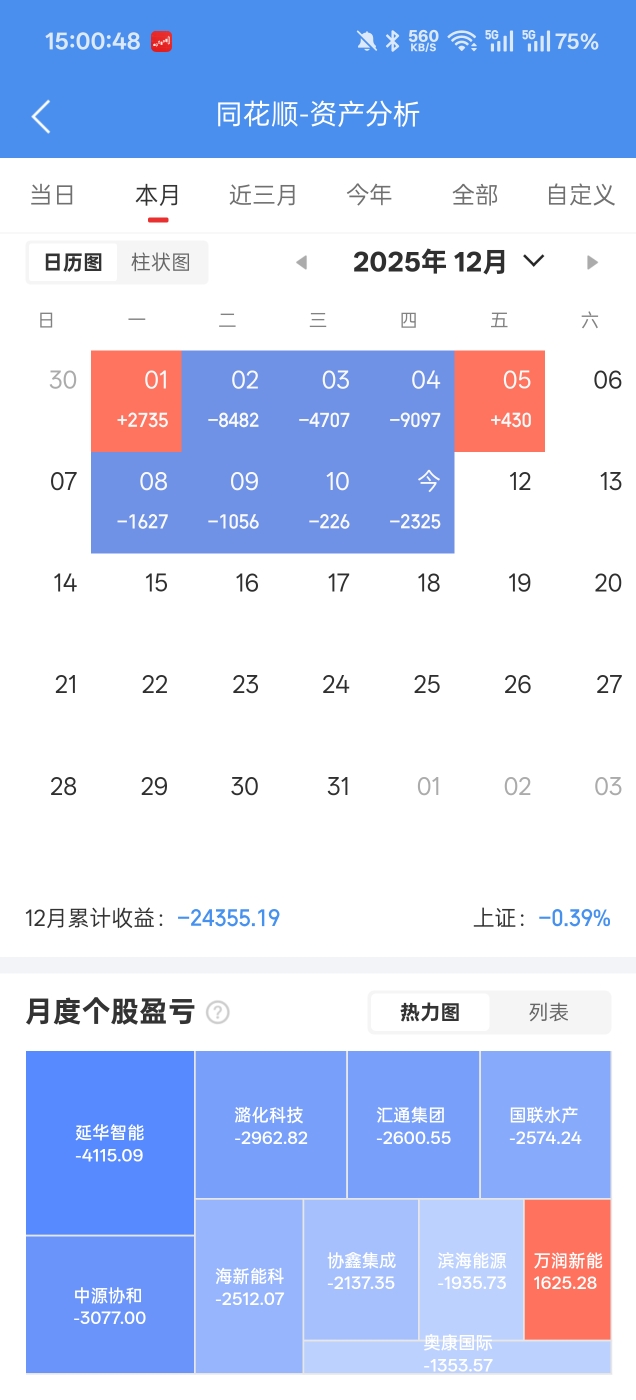Select the 日历图 view
The image size is (636, 1400).
[x=73, y=263]
